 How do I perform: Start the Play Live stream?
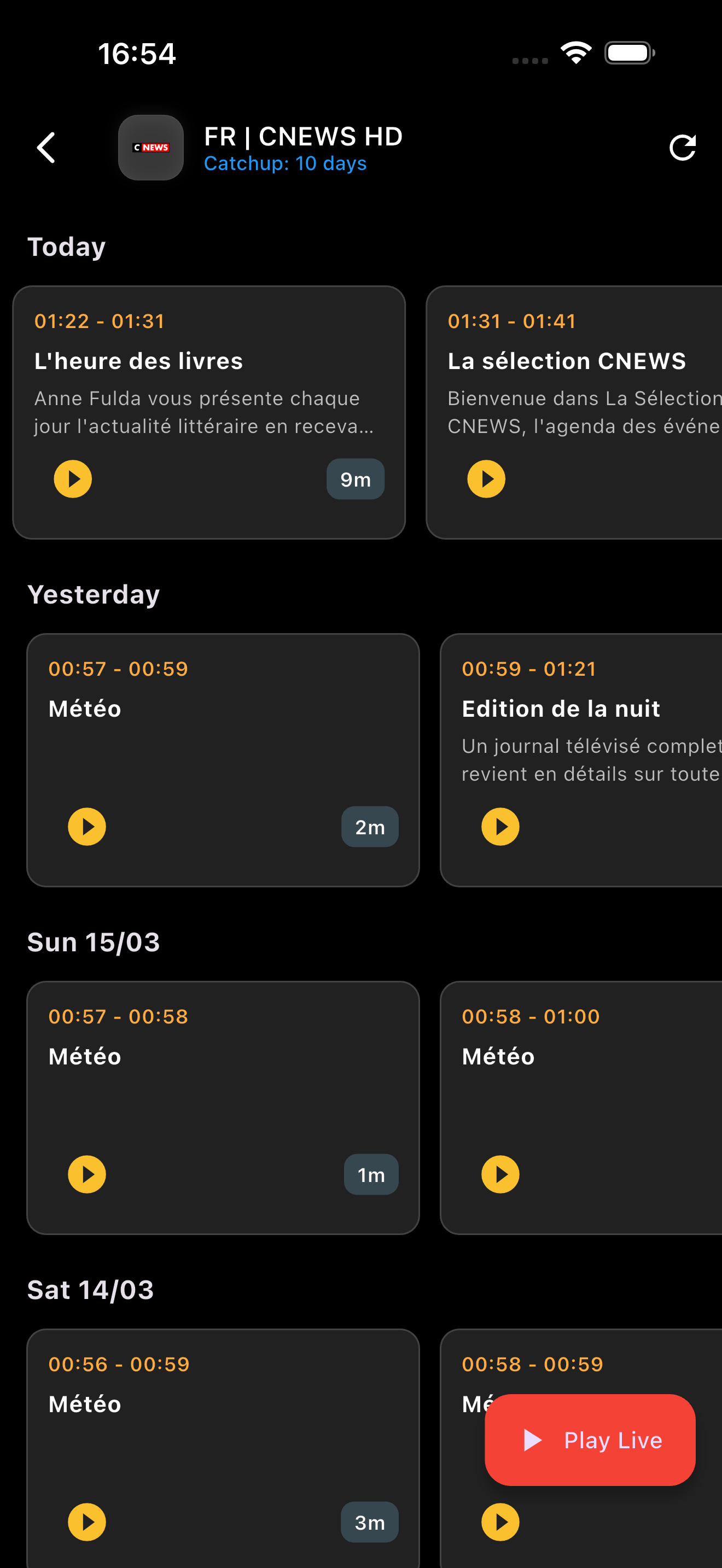(x=589, y=1440)
